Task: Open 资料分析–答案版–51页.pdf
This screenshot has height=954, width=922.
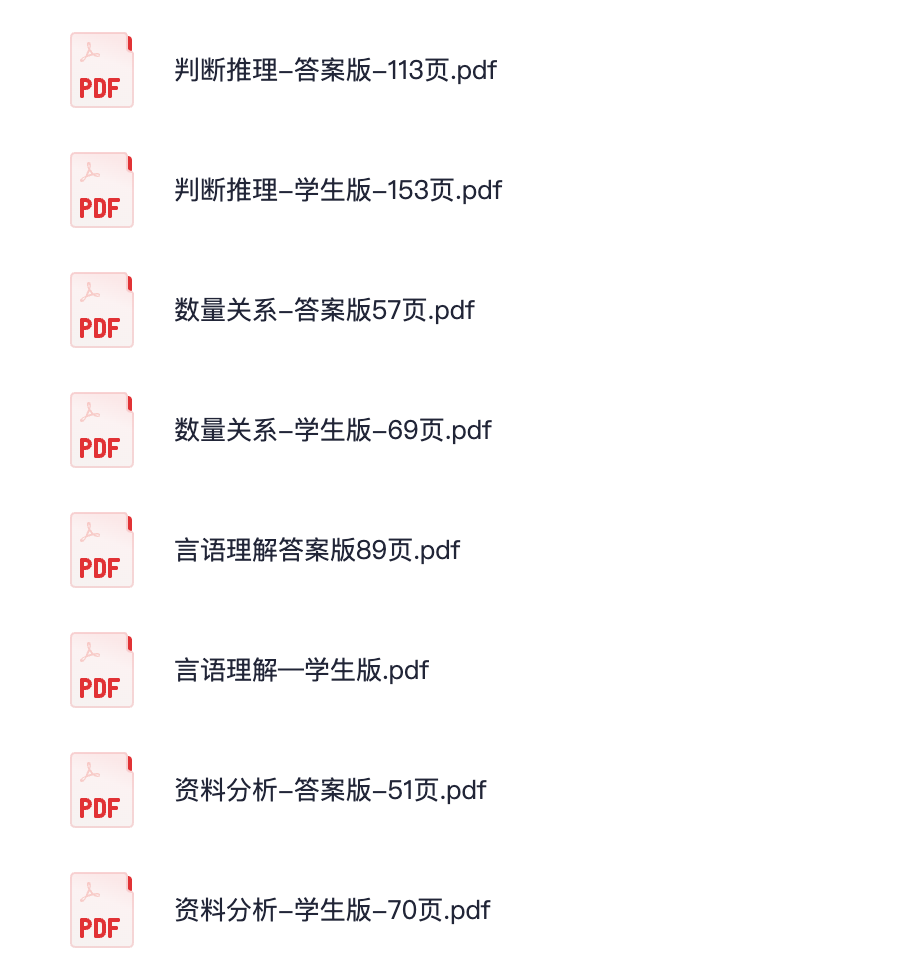Action: [x=329, y=790]
